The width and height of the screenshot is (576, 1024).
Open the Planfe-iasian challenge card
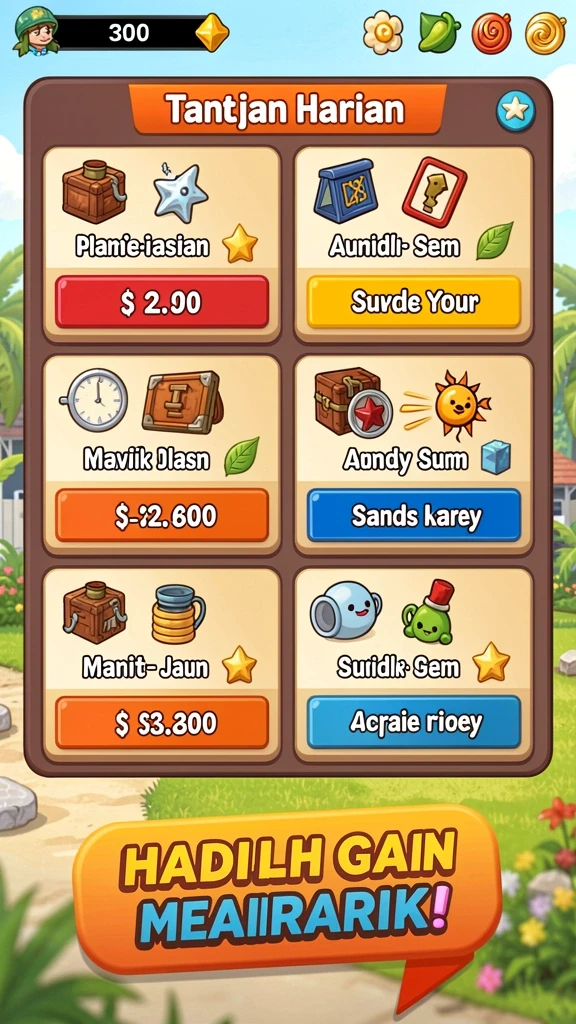[x=162, y=244]
